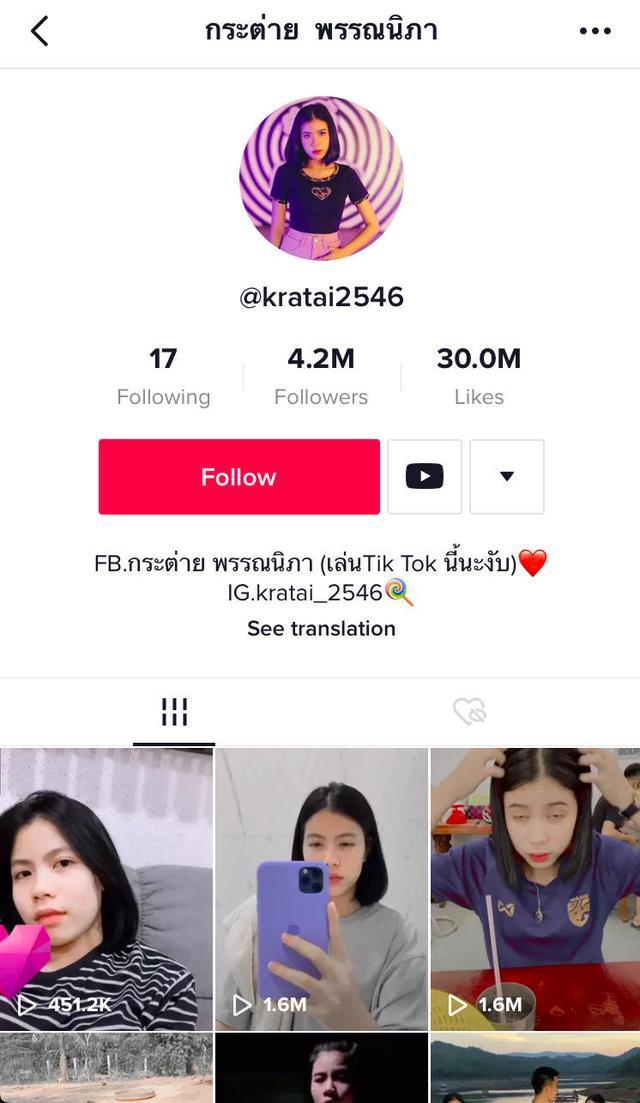
Task: Open the linked YouTube channel
Action: tap(424, 477)
